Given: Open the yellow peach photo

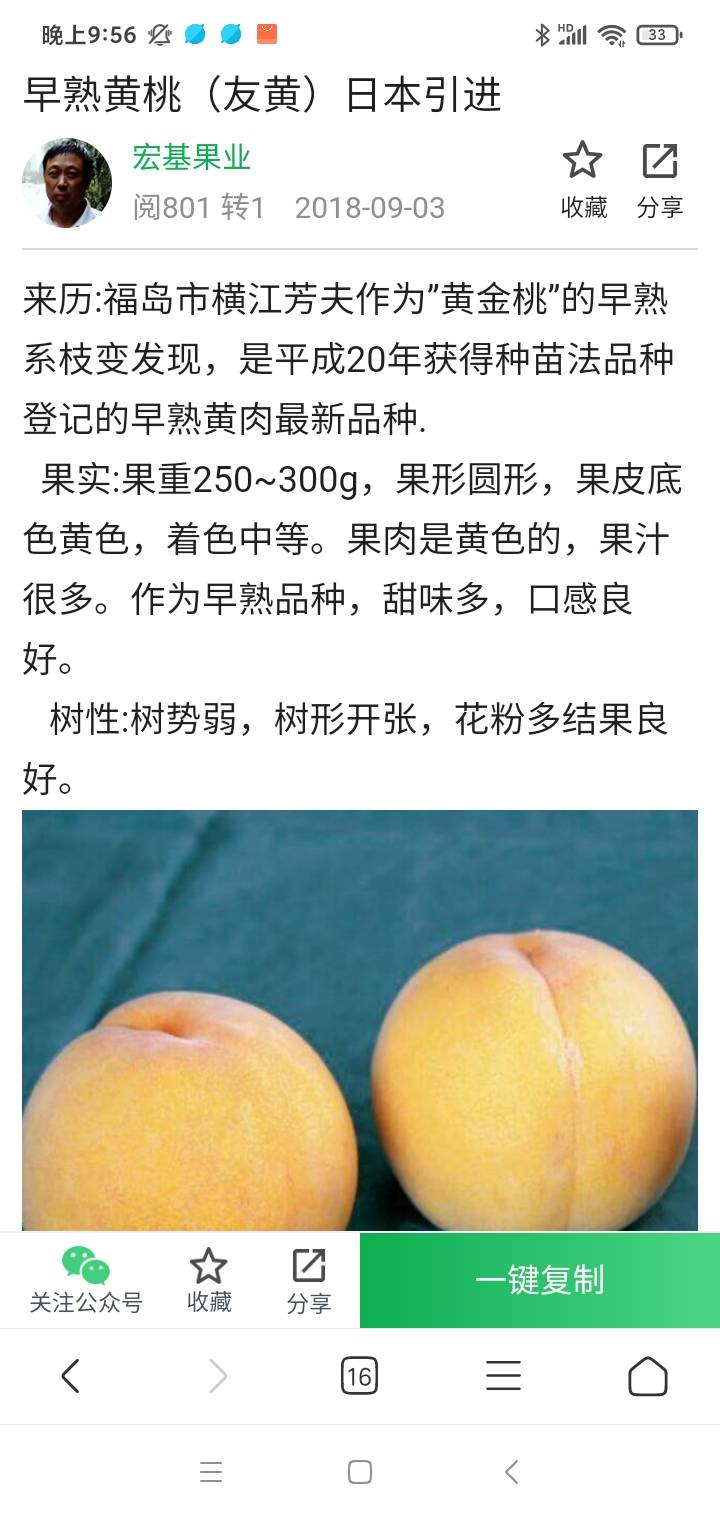Looking at the screenshot, I should point(360,1020).
